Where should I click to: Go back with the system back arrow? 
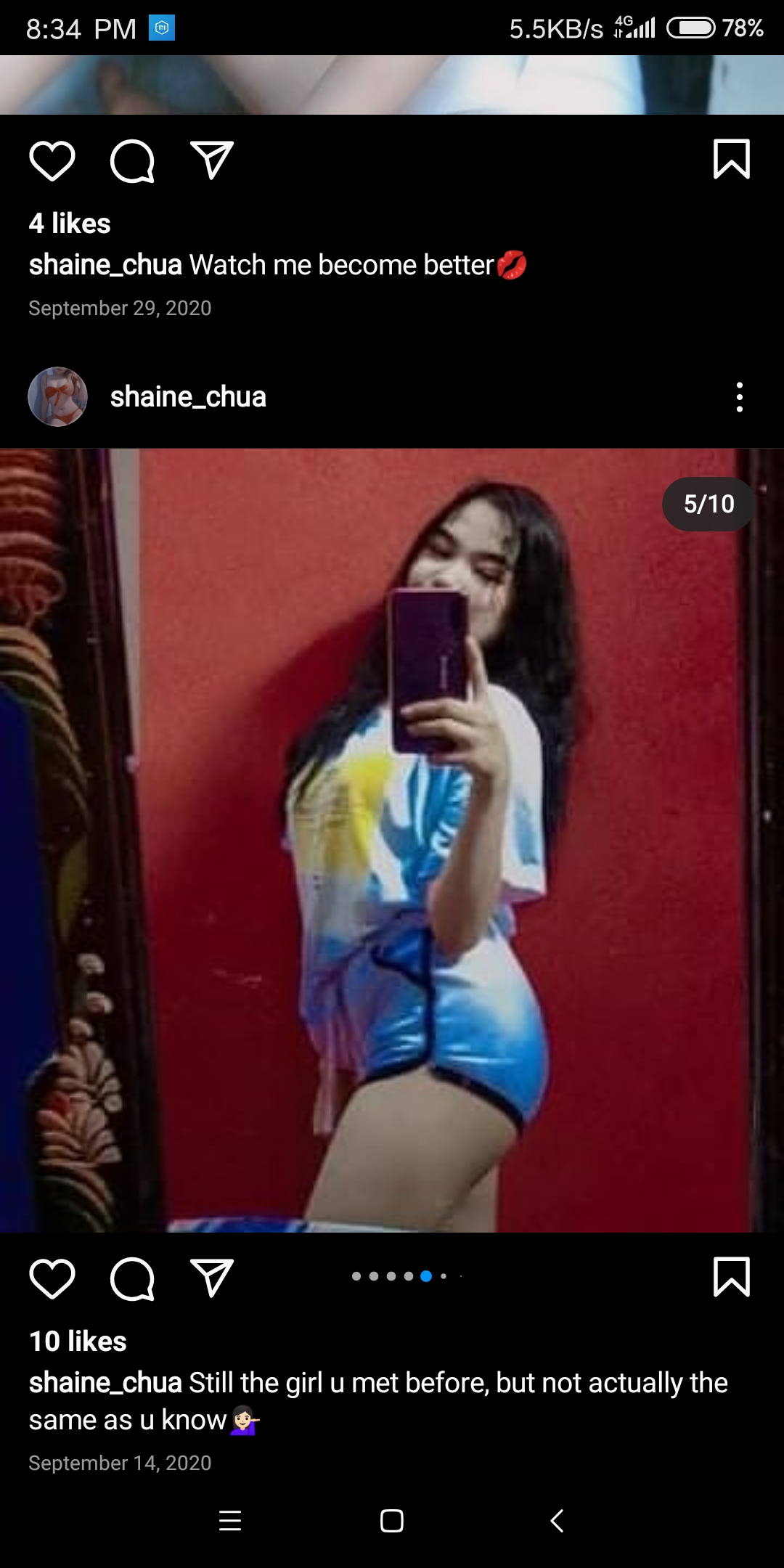coord(557,1520)
